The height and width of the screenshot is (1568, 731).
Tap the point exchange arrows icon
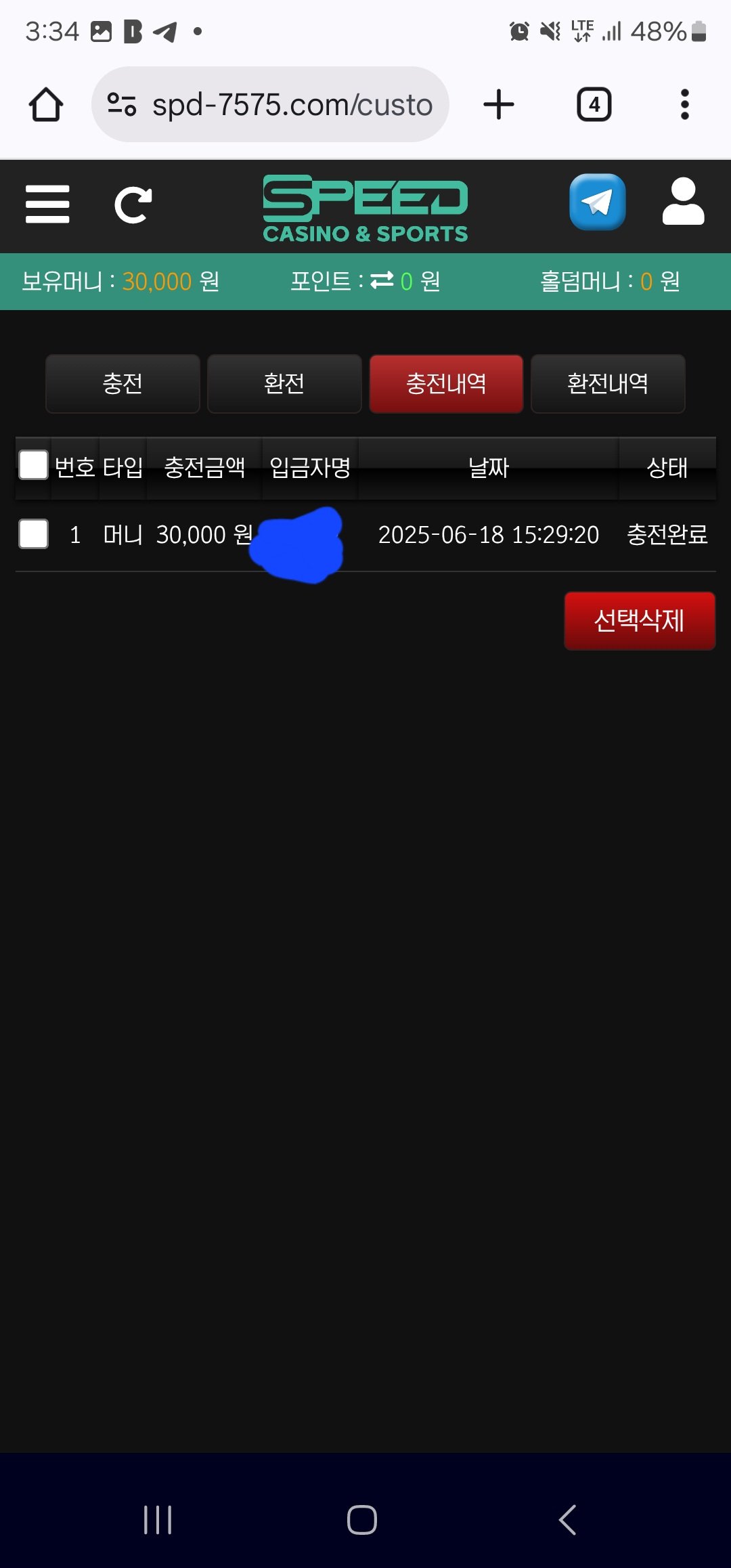tap(382, 280)
